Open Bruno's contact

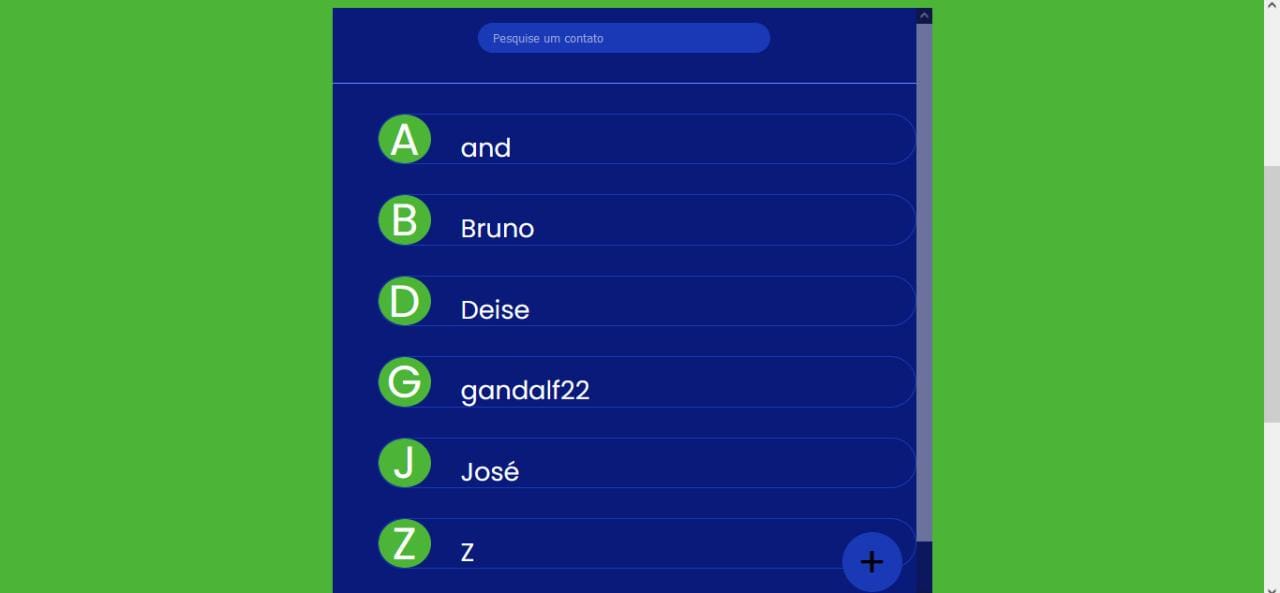tap(645, 221)
